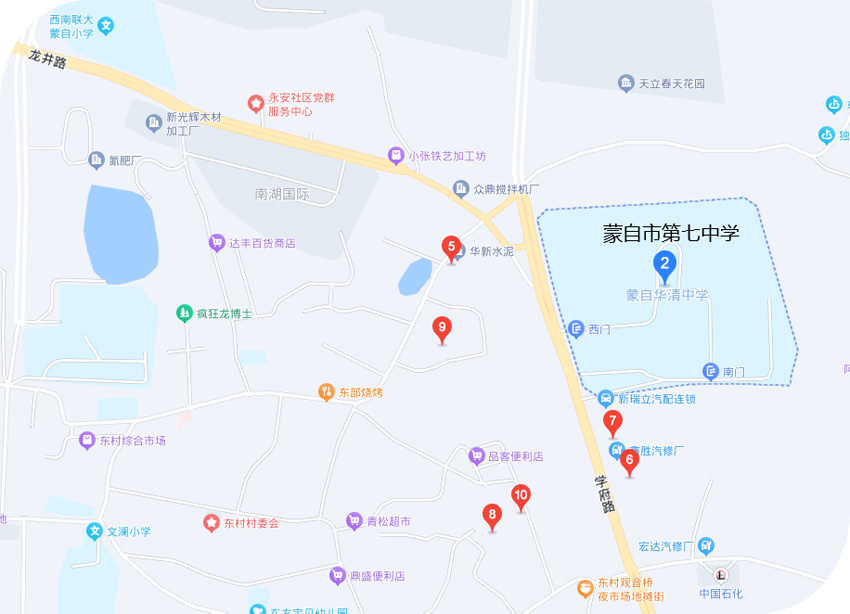
Task: Open the 青松超市 supermarket marker
Action: (354, 521)
